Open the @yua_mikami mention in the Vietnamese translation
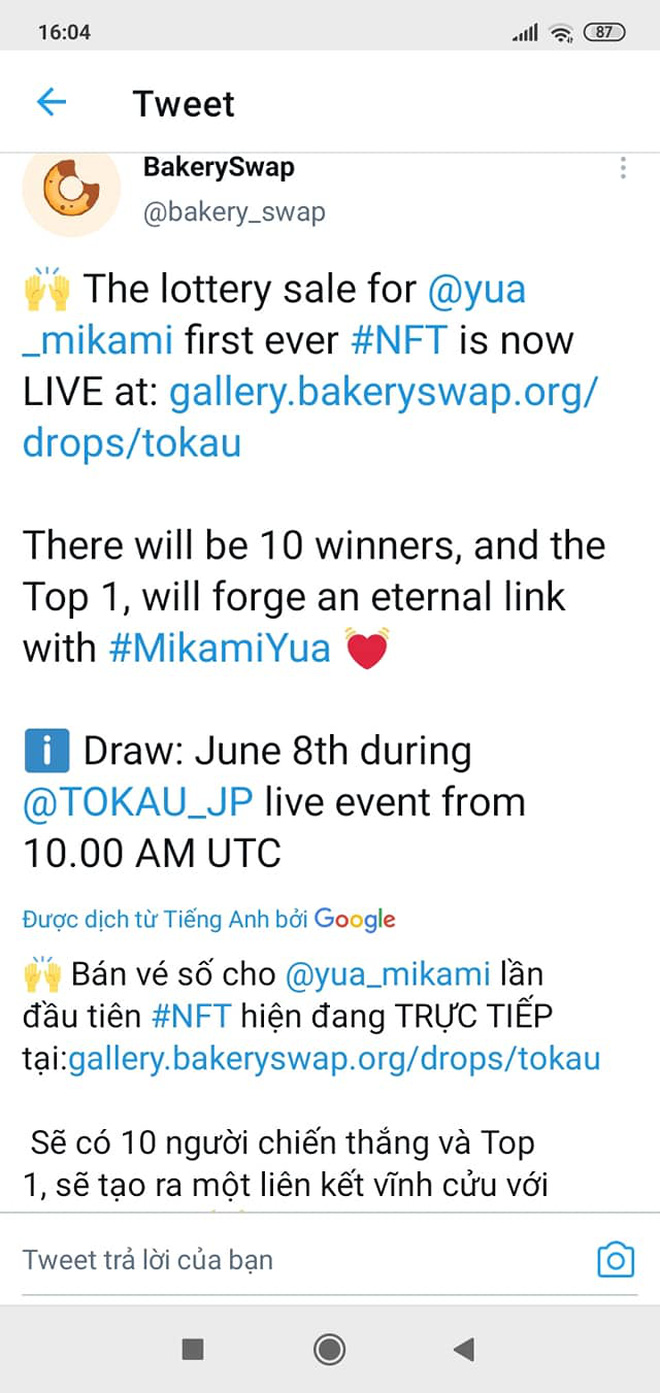The width and height of the screenshot is (660, 1393). tap(388, 972)
